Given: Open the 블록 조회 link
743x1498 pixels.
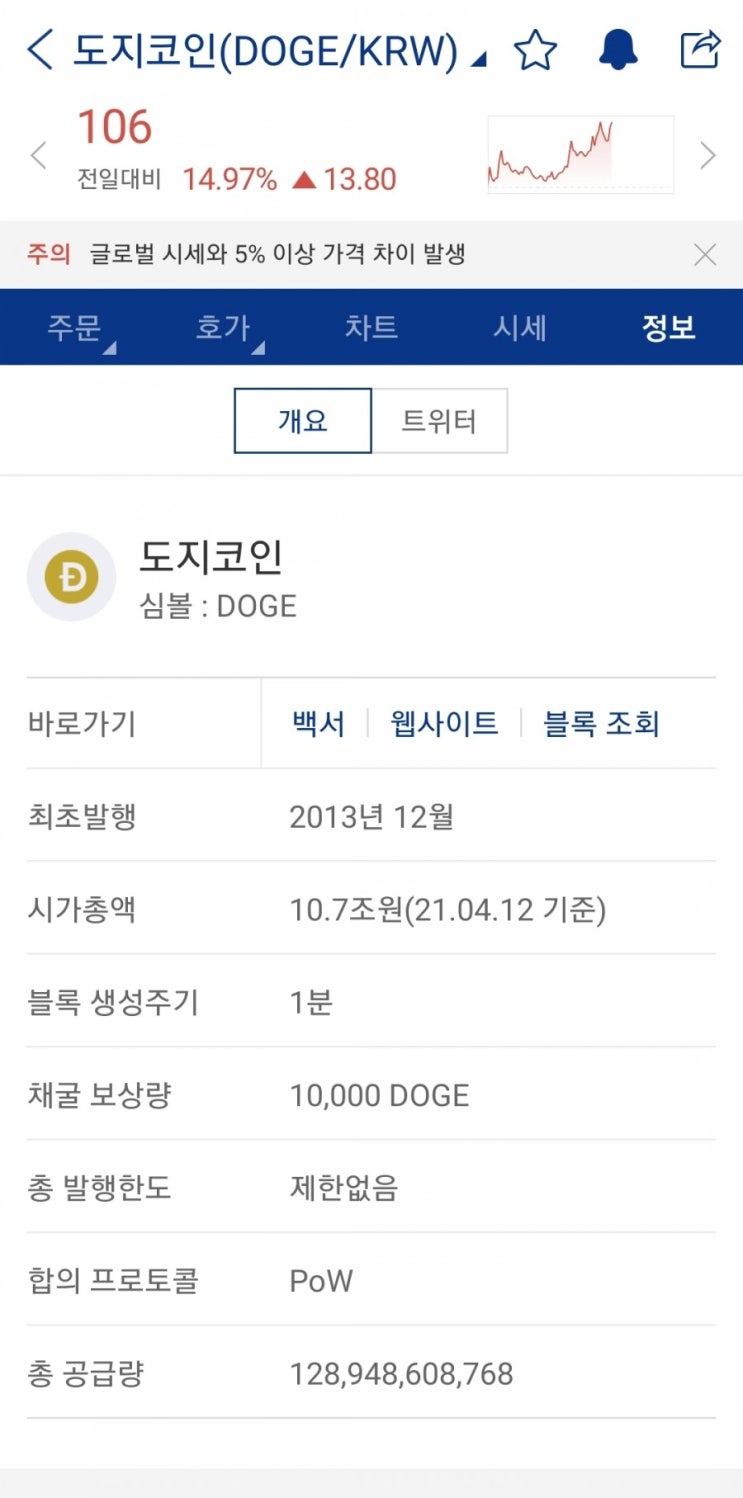Looking at the screenshot, I should (x=601, y=723).
